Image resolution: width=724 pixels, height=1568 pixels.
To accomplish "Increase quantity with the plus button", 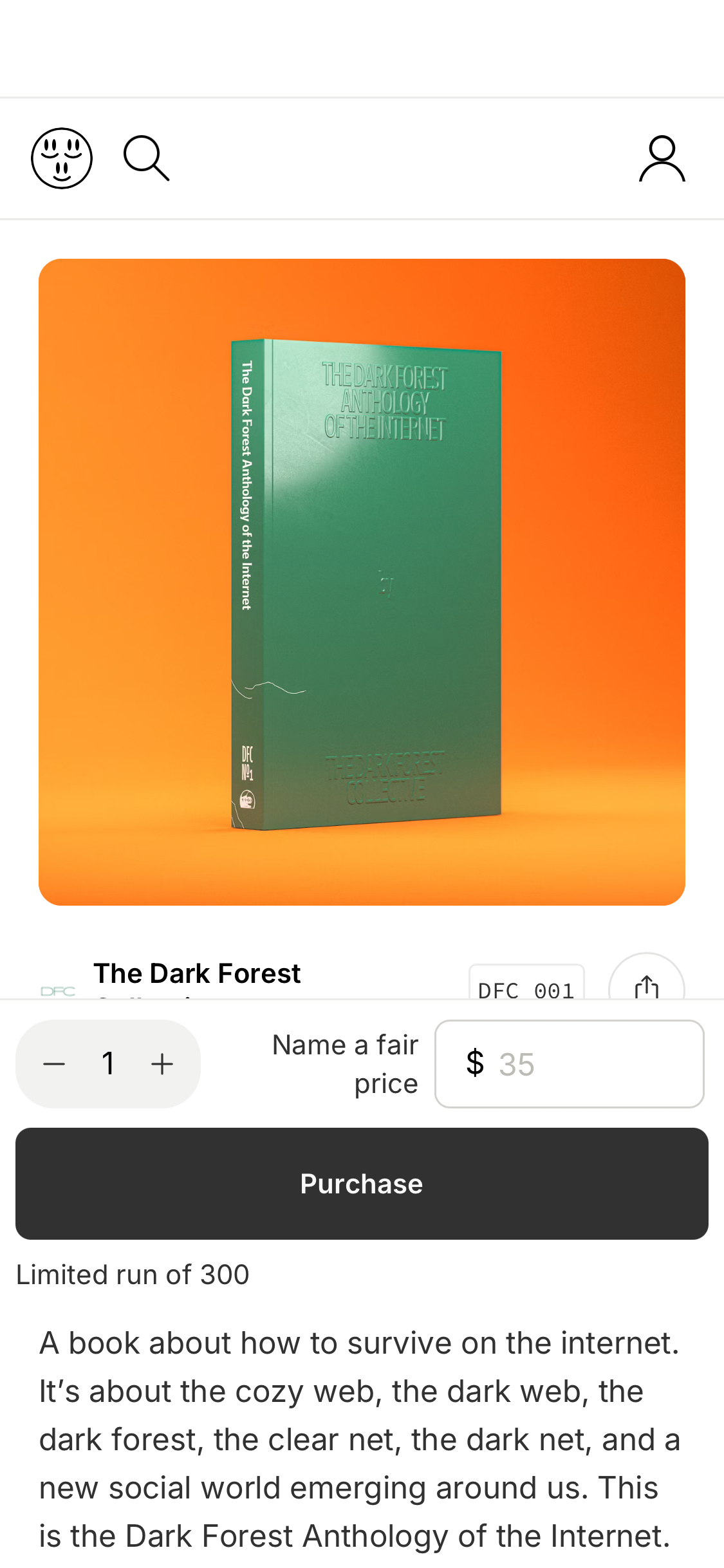I will 162,1064.
